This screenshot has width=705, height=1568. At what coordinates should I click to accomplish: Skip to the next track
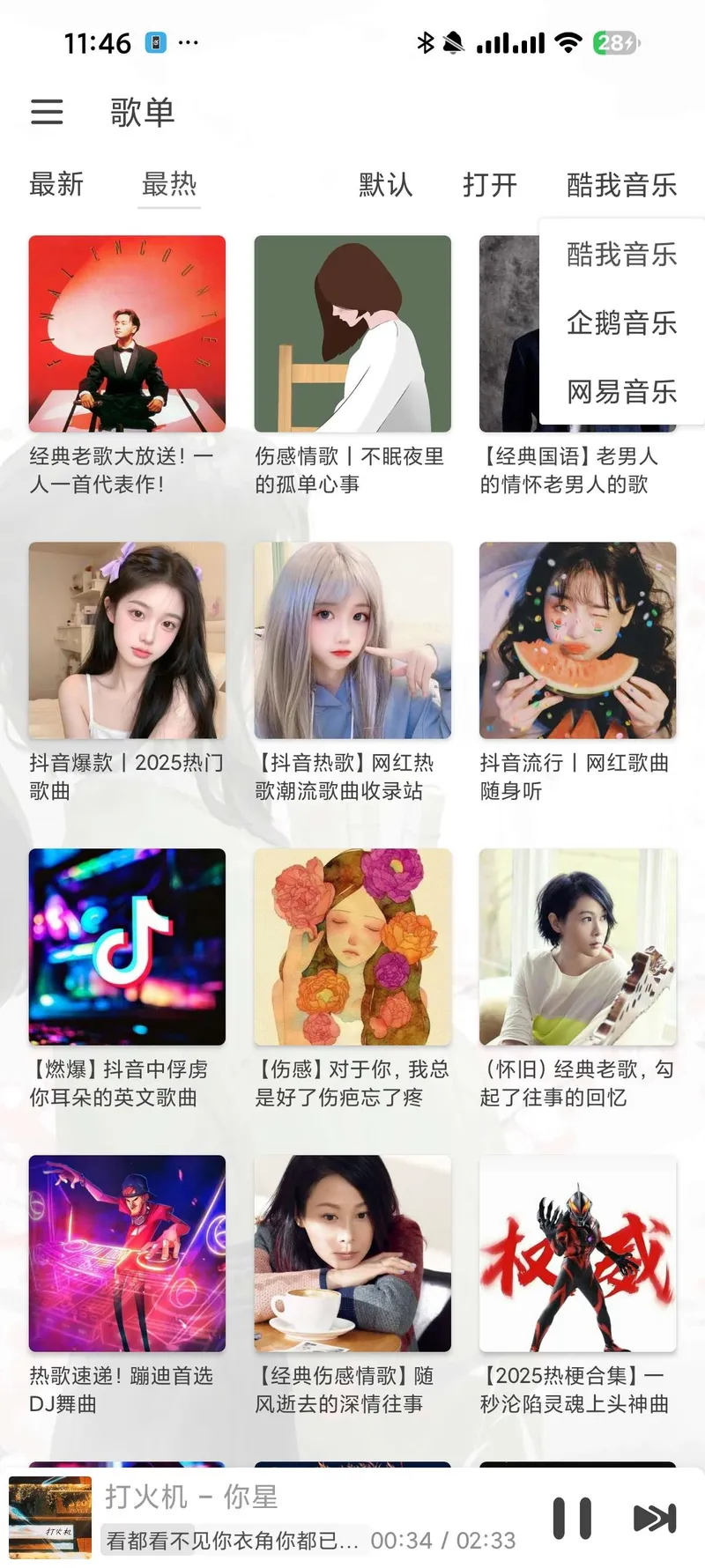[655, 1518]
